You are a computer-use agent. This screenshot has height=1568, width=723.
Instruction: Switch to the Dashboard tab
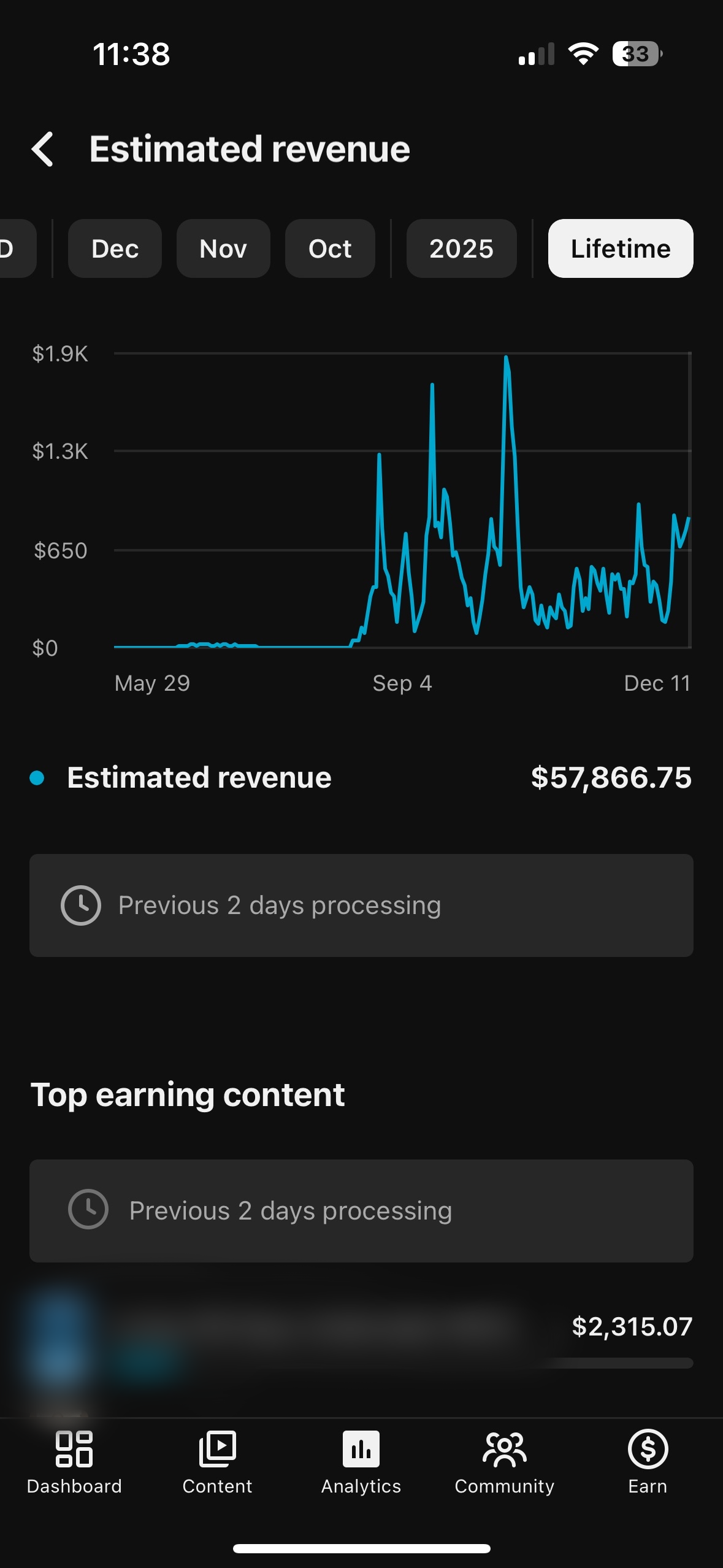(x=74, y=1462)
